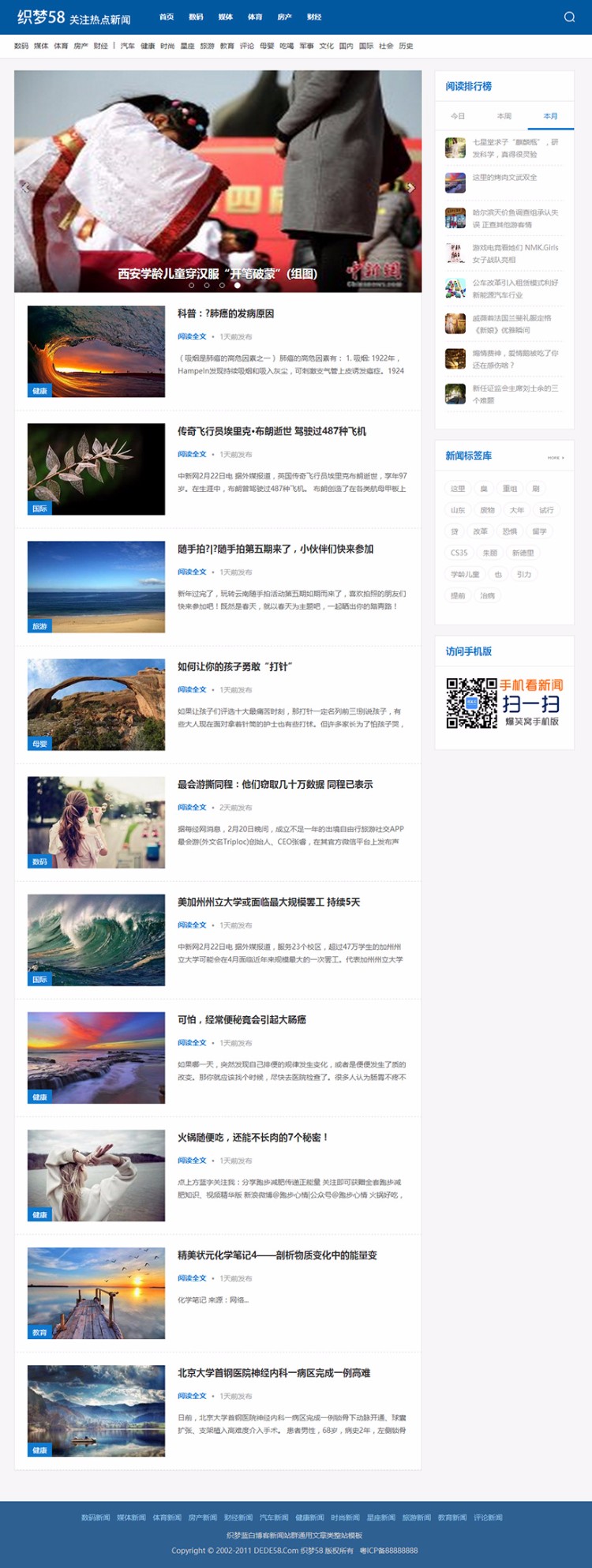This screenshot has width=592, height=1568.
Task: Click the top ranking article thumbnail
Action: [455, 147]
